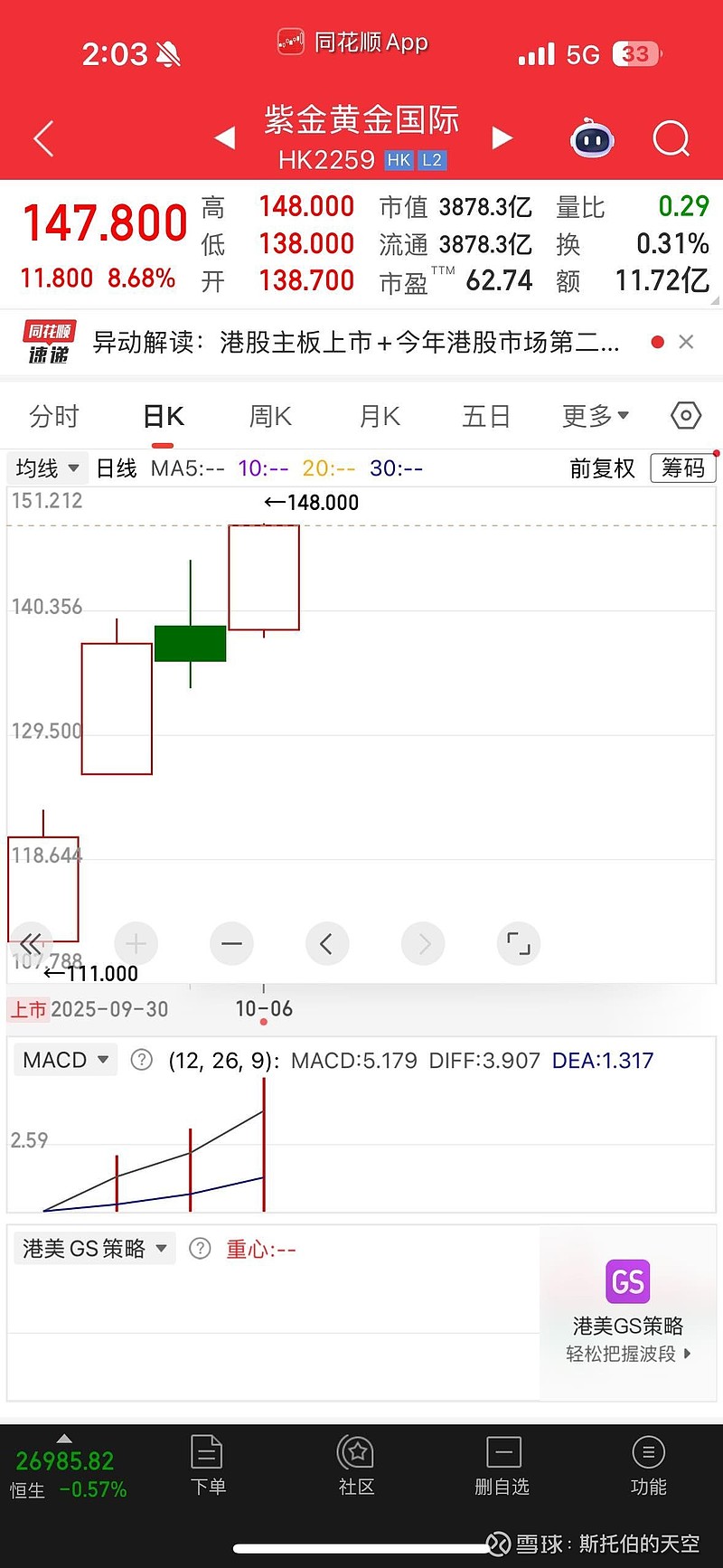
Task: Switch to the previous stock
Action: click(x=225, y=138)
